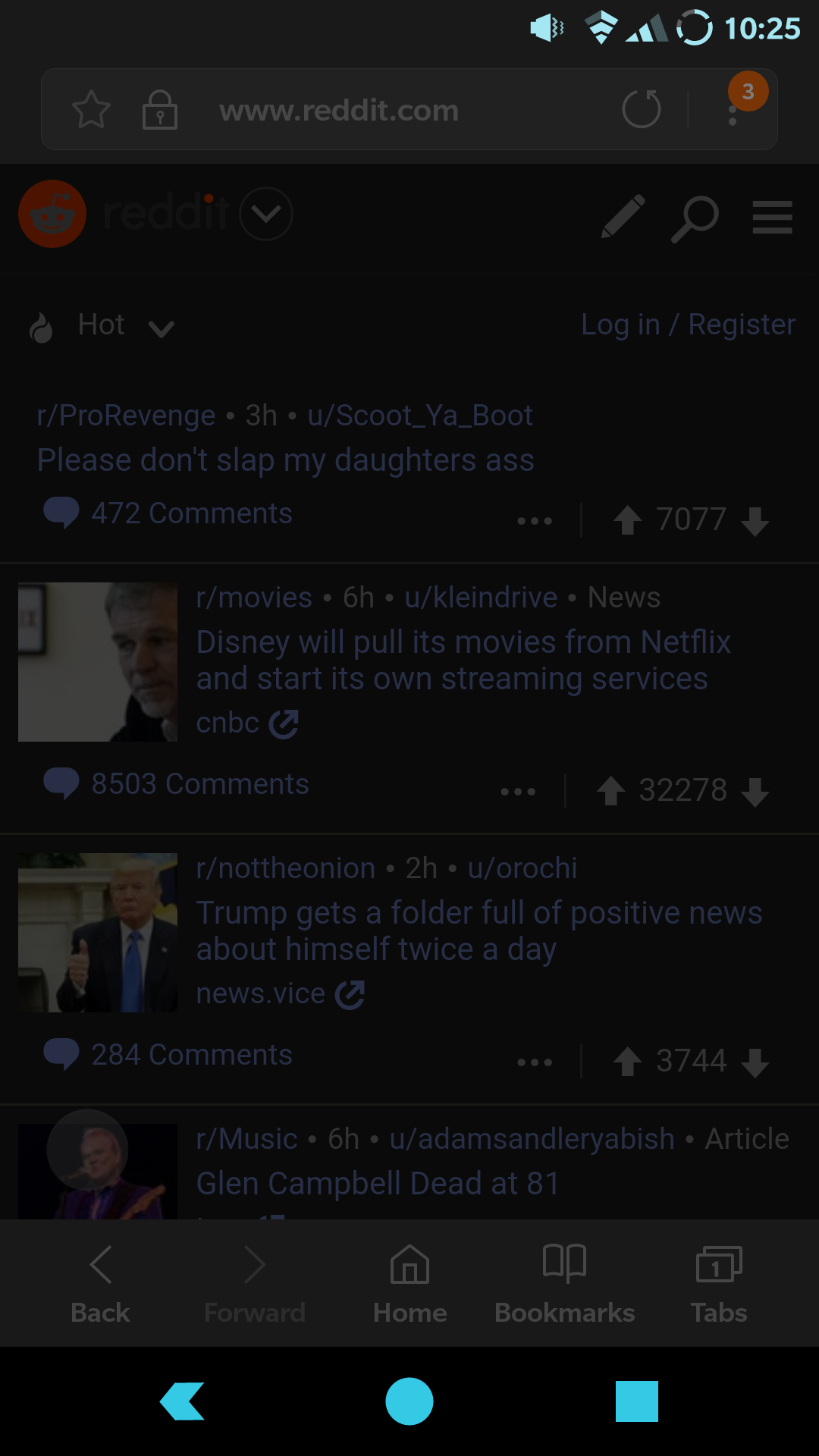Bookmark this page with the star icon
The height and width of the screenshot is (1456, 819).
coord(91,109)
